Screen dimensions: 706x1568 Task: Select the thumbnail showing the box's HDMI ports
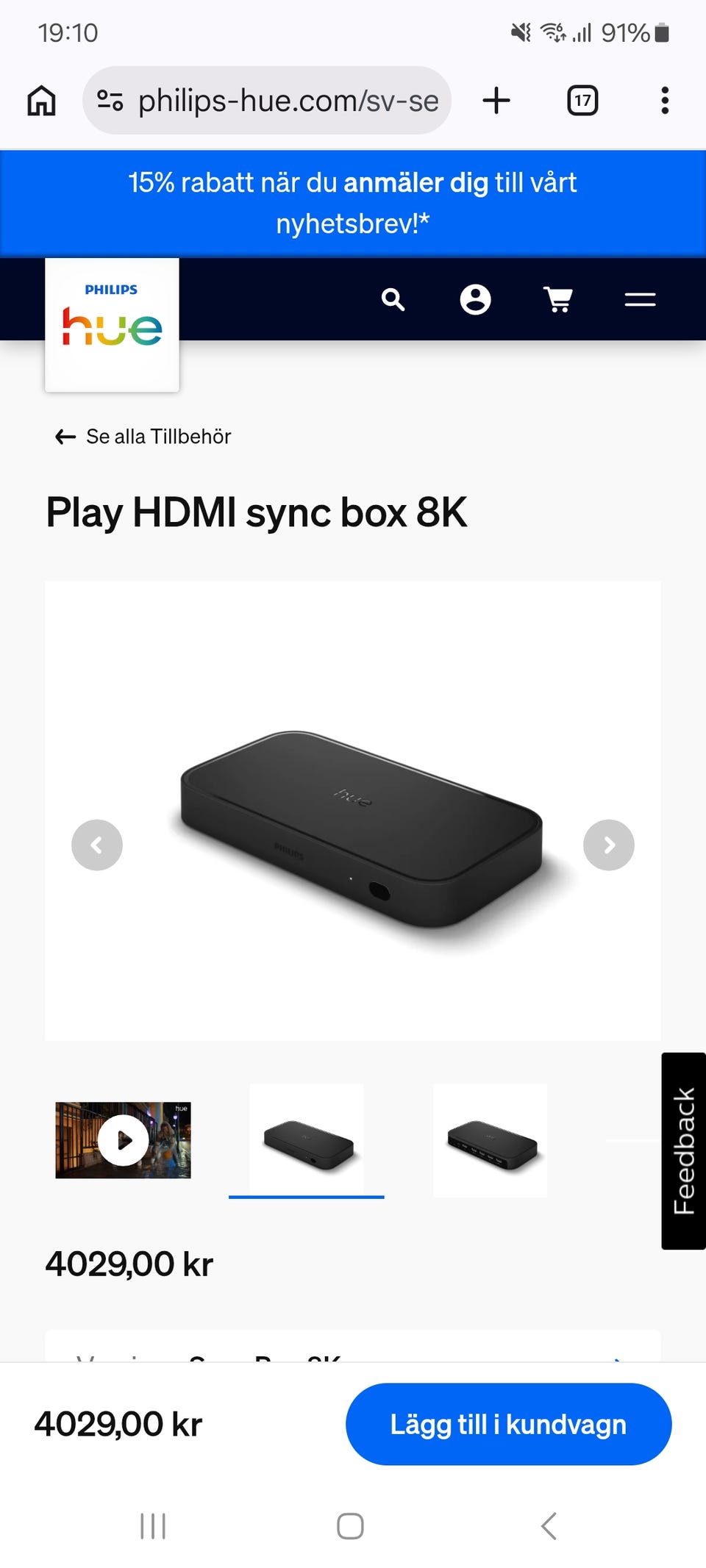491,1141
